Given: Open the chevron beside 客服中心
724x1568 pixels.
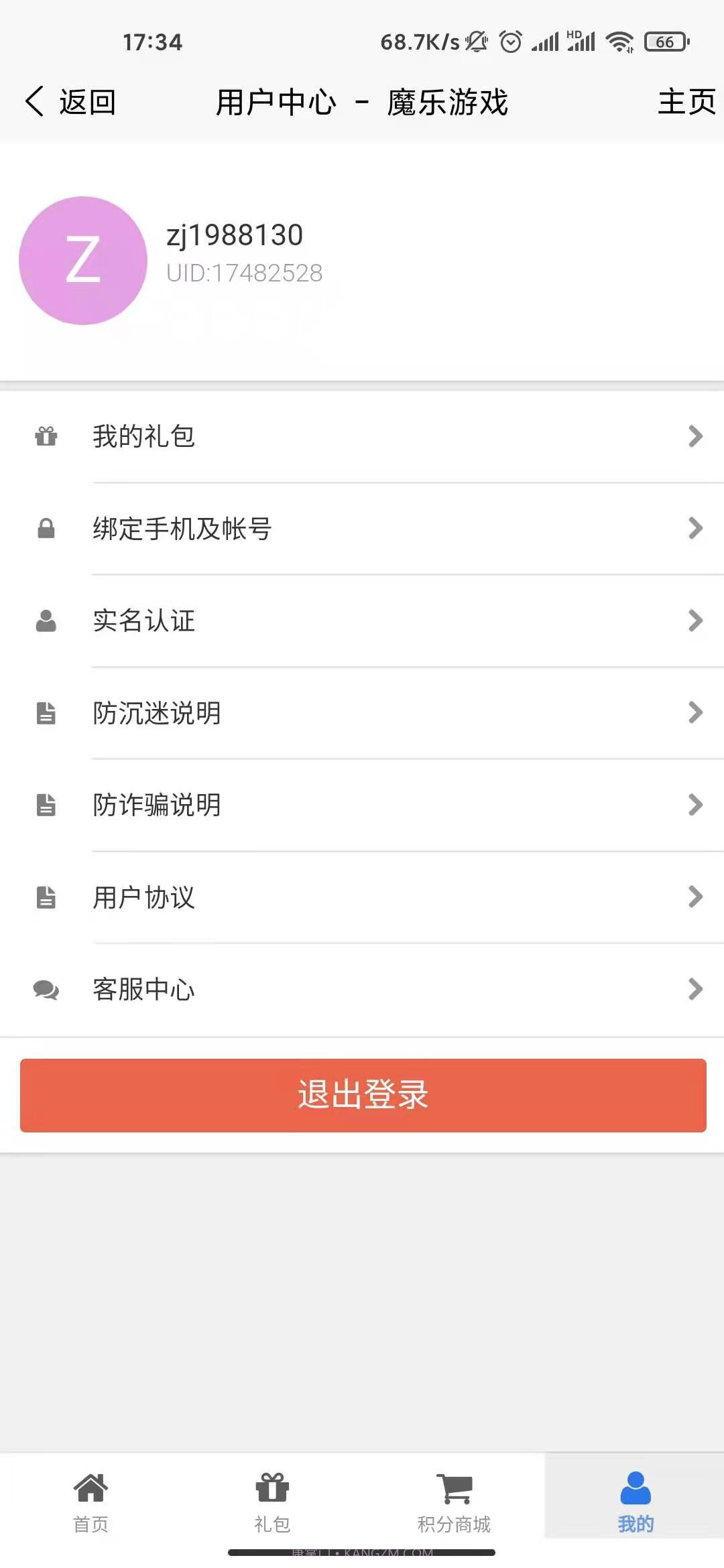Looking at the screenshot, I should (695, 990).
